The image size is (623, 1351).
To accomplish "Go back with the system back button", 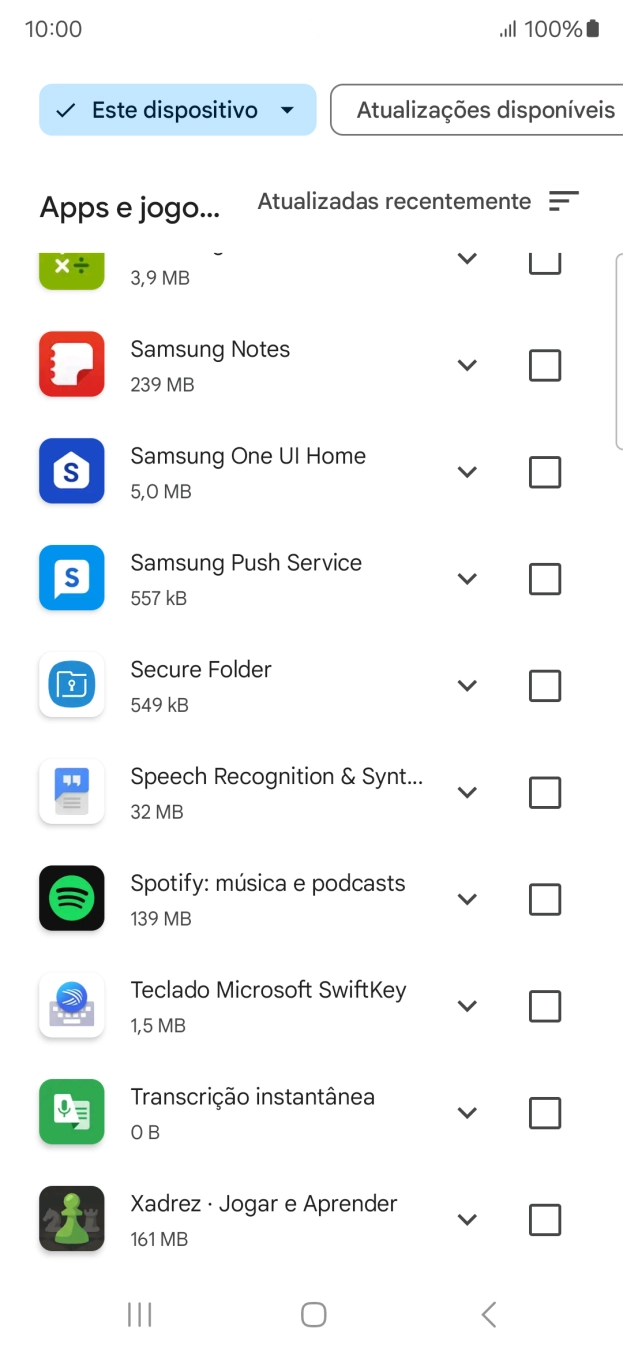I will point(488,1314).
